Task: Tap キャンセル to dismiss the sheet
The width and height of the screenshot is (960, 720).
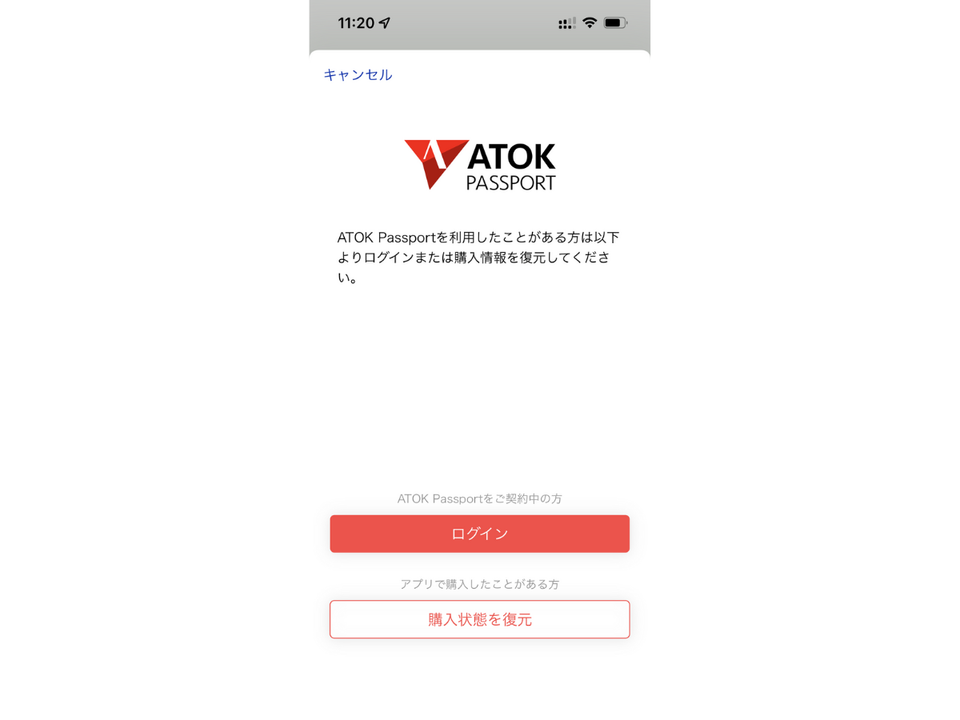Action: pos(357,75)
